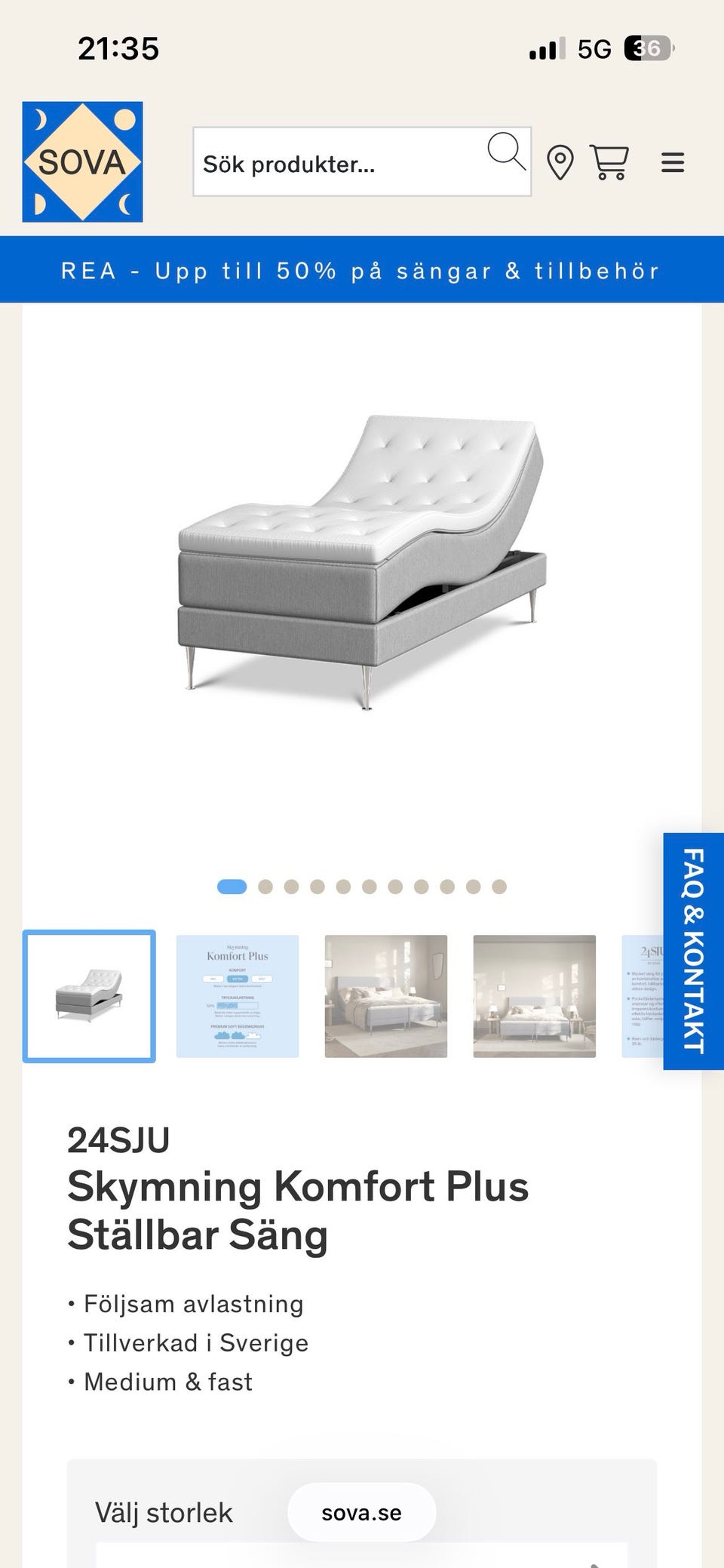Screen dimensions: 724x1568
Task: Tap the magnifying glass search icon
Action: tap(506, 152)
